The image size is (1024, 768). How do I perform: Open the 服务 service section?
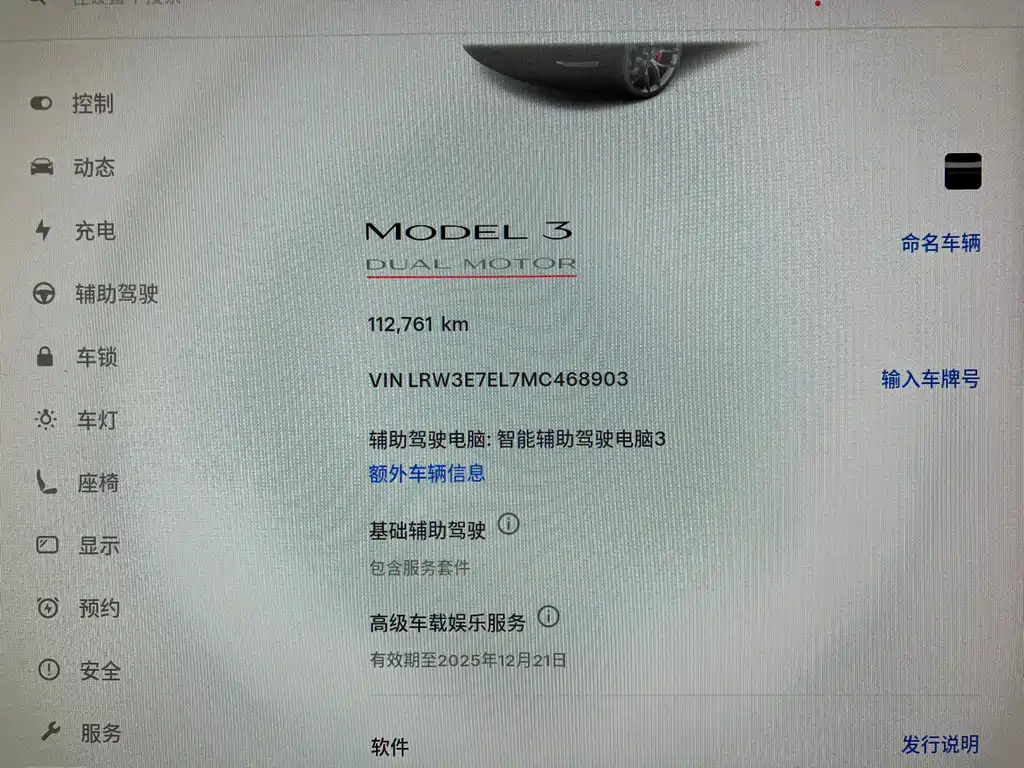[100, 733]
